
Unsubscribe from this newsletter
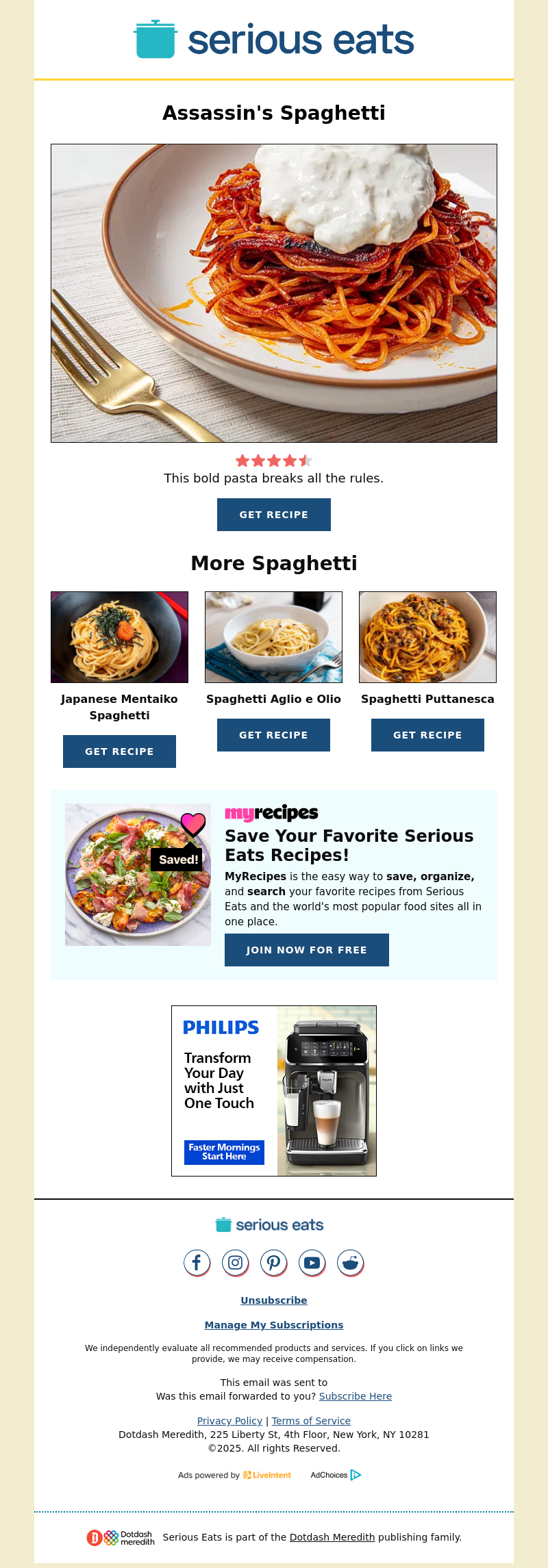point(273,1300)
